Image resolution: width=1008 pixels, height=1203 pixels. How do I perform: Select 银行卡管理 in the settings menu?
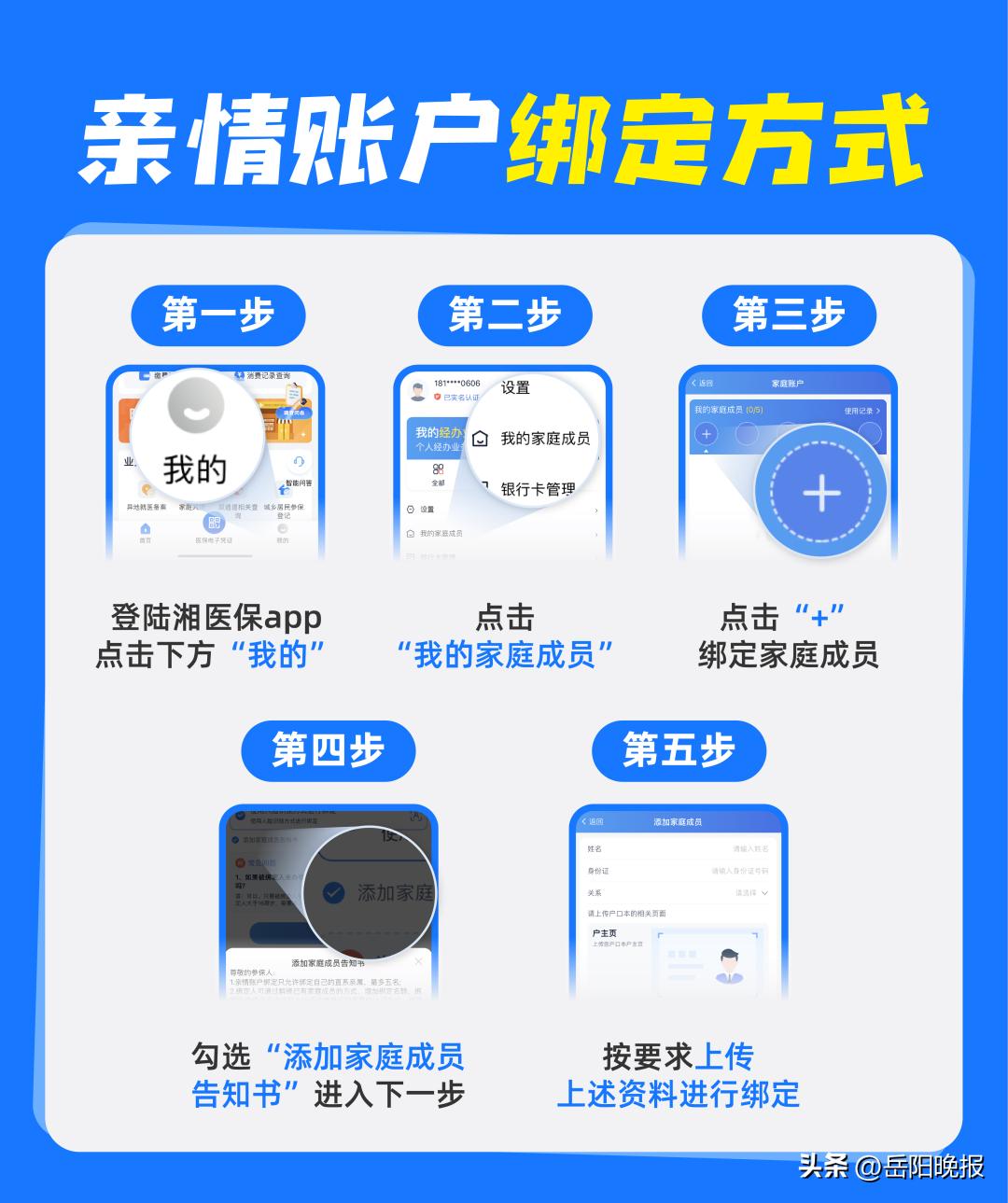[538, 488]
